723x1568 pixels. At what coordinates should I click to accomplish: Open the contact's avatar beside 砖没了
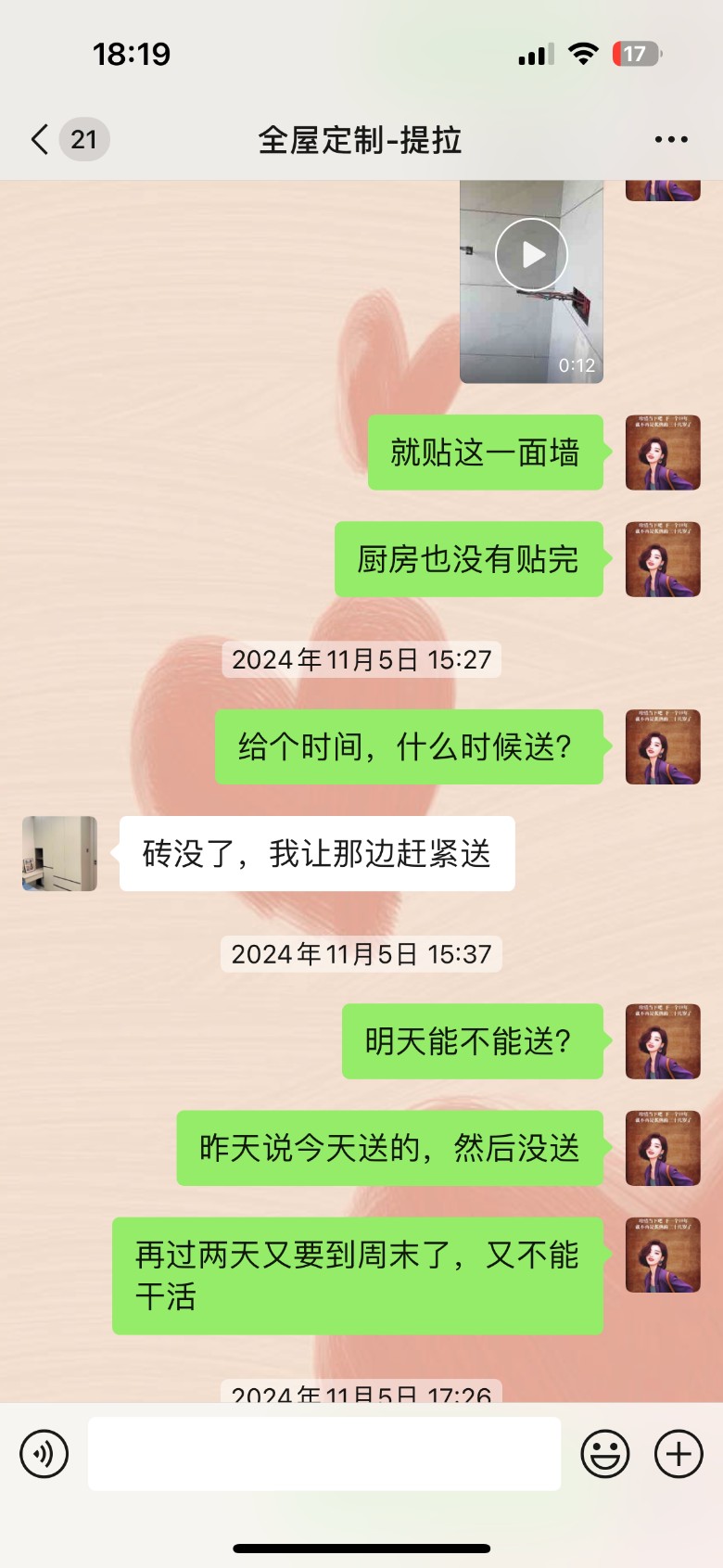(x=60, y=853)
